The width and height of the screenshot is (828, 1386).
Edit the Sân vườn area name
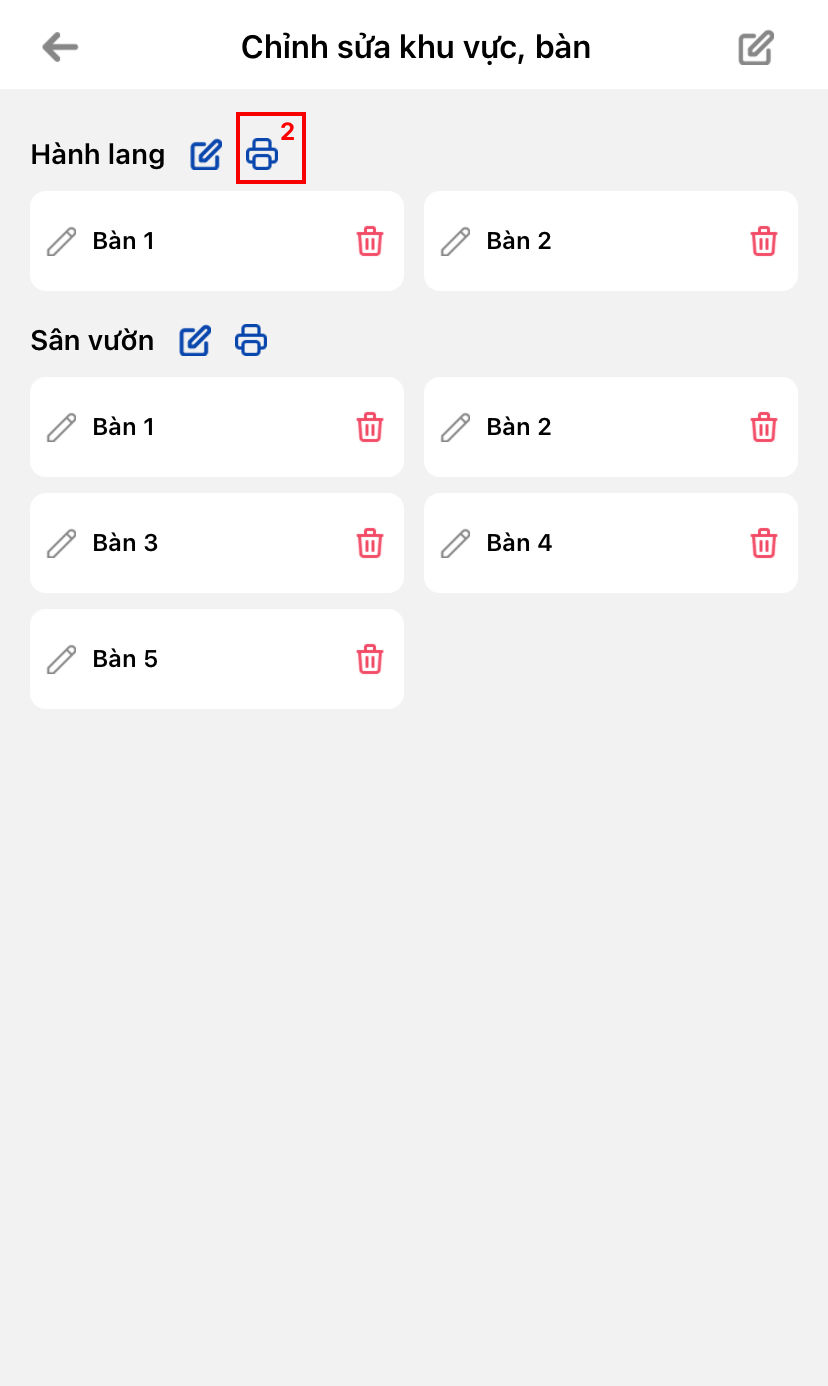(x=195, y=341)
